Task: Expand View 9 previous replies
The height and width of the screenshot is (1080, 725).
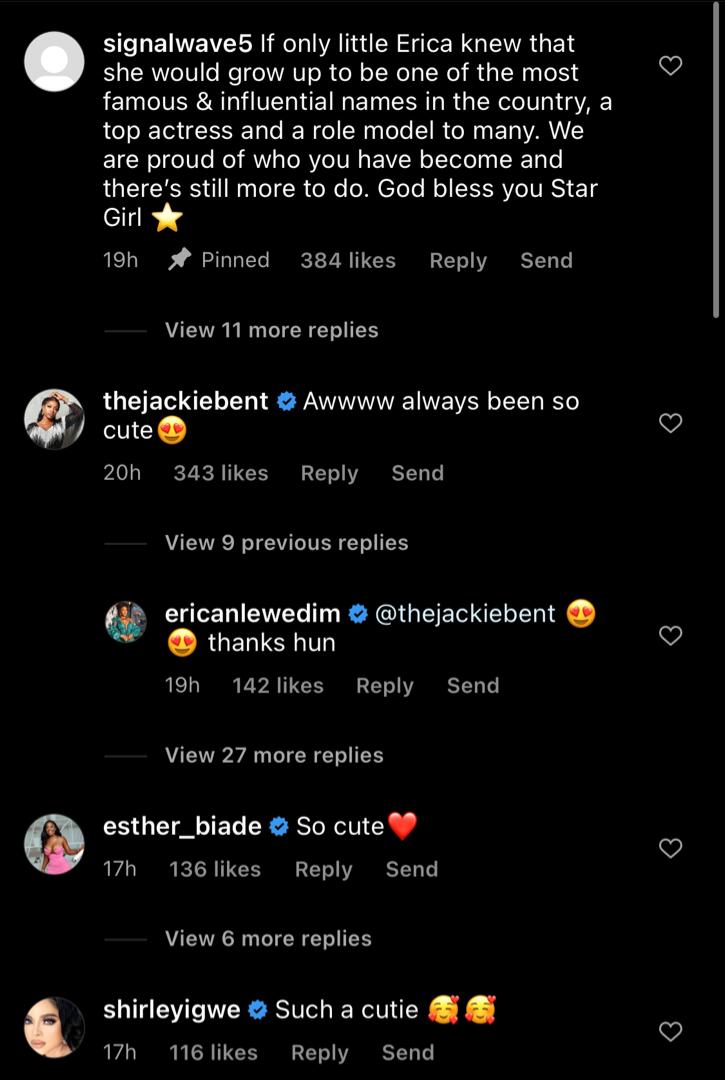Action: pyautogui.click(x=286, y=543)
